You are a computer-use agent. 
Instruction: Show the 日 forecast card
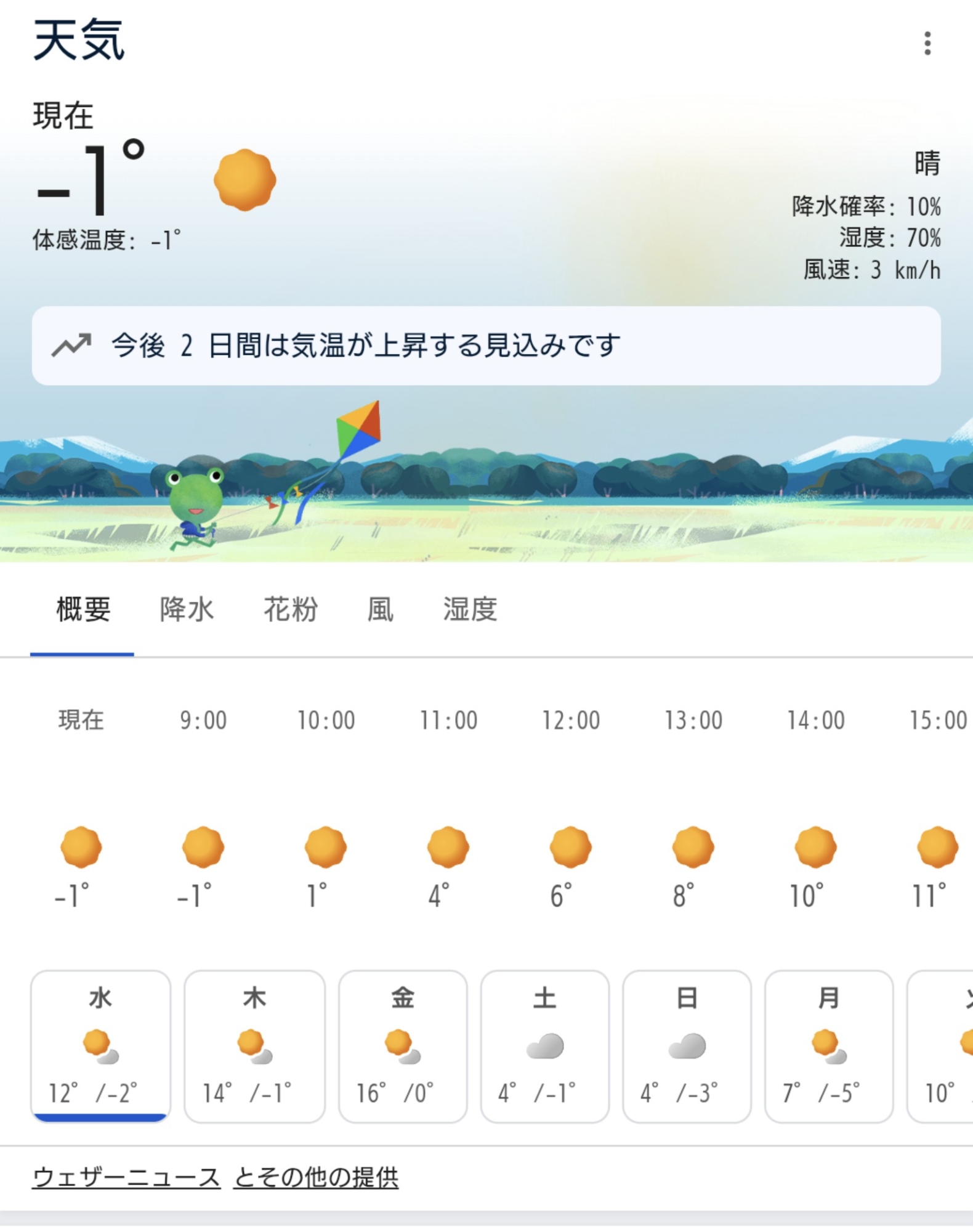pyautogui.click(x=687, y=1046)
